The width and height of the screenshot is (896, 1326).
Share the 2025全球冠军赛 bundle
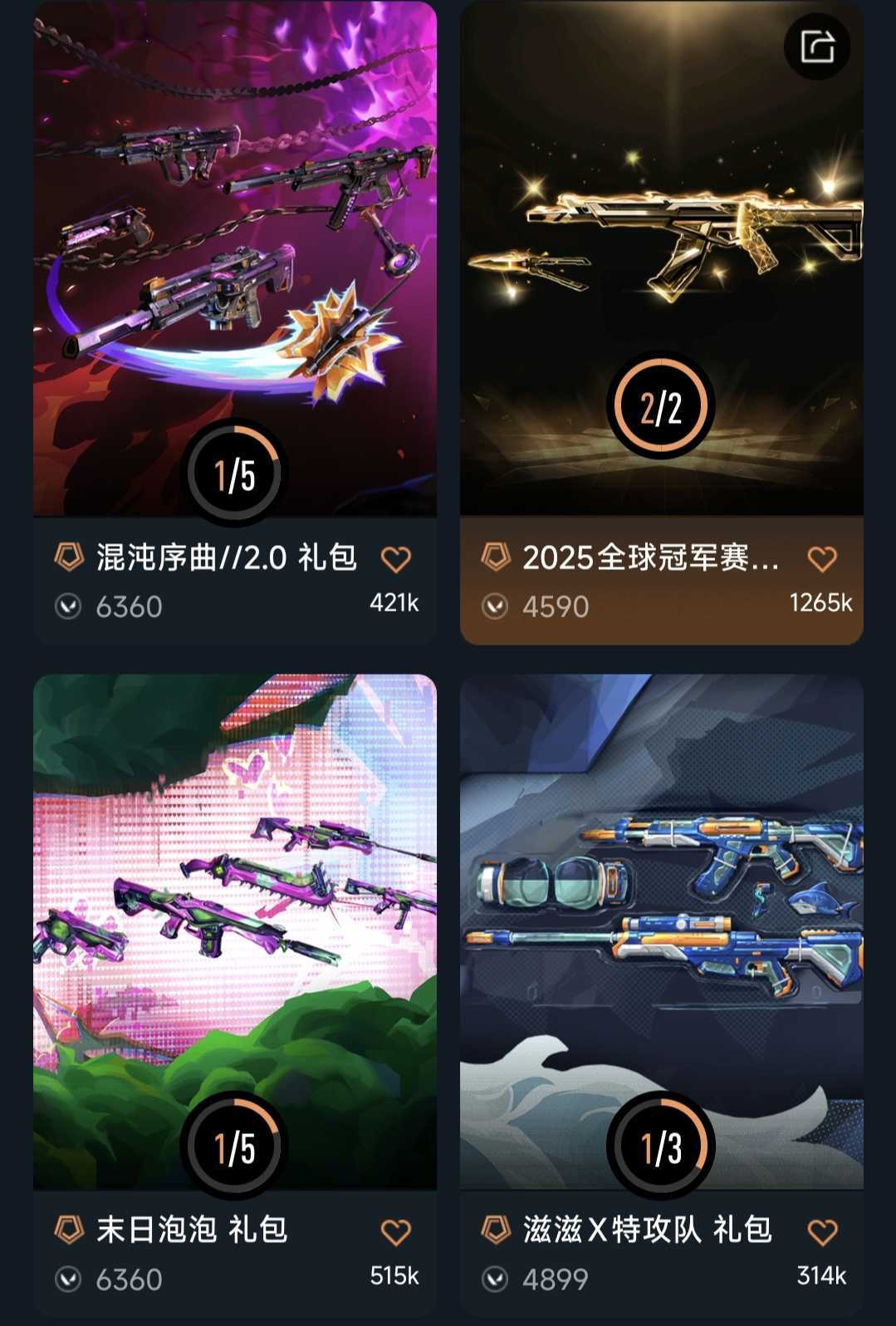click(x=817, y=47)
